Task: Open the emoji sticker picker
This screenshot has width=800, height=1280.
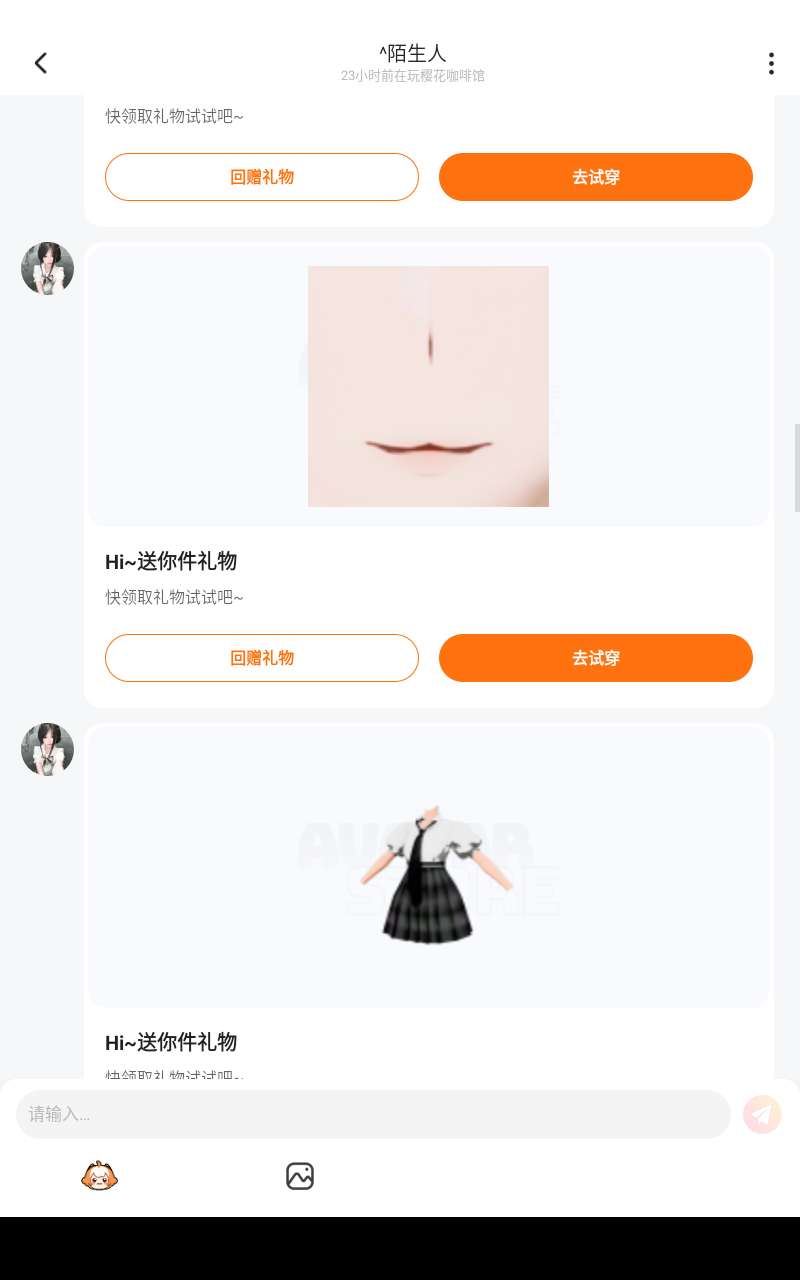Action: click(100, 1176)
